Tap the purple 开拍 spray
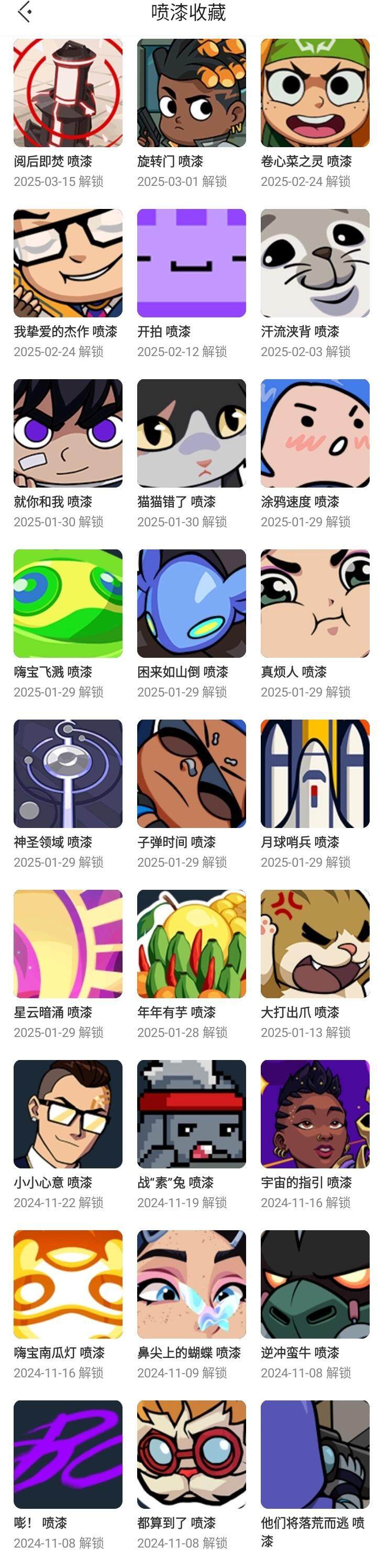 pyautogui.click(x=191, y=263)
